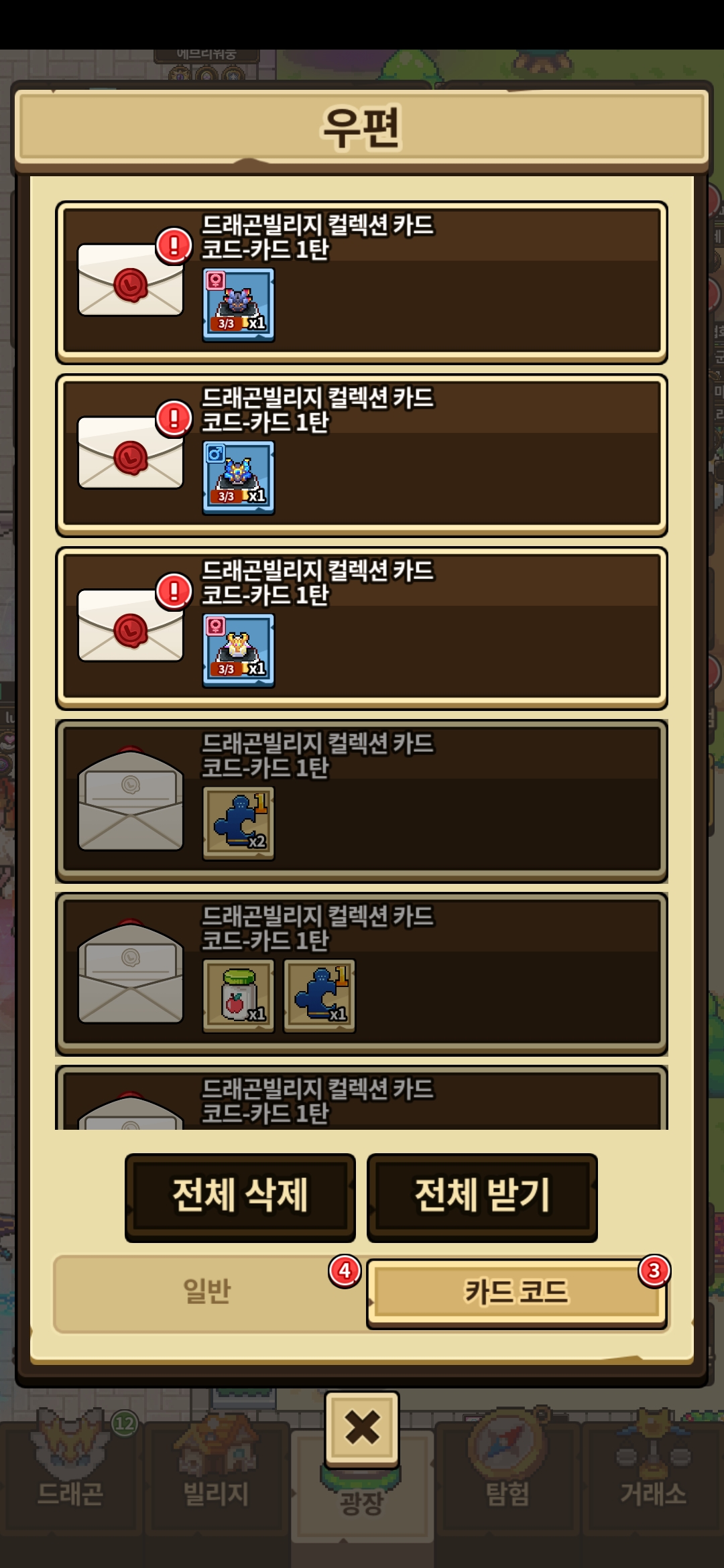Close the 우편 mailbox window
Screen dimensions: 724x1568
pyautogui.click(x=362, y=1427)
